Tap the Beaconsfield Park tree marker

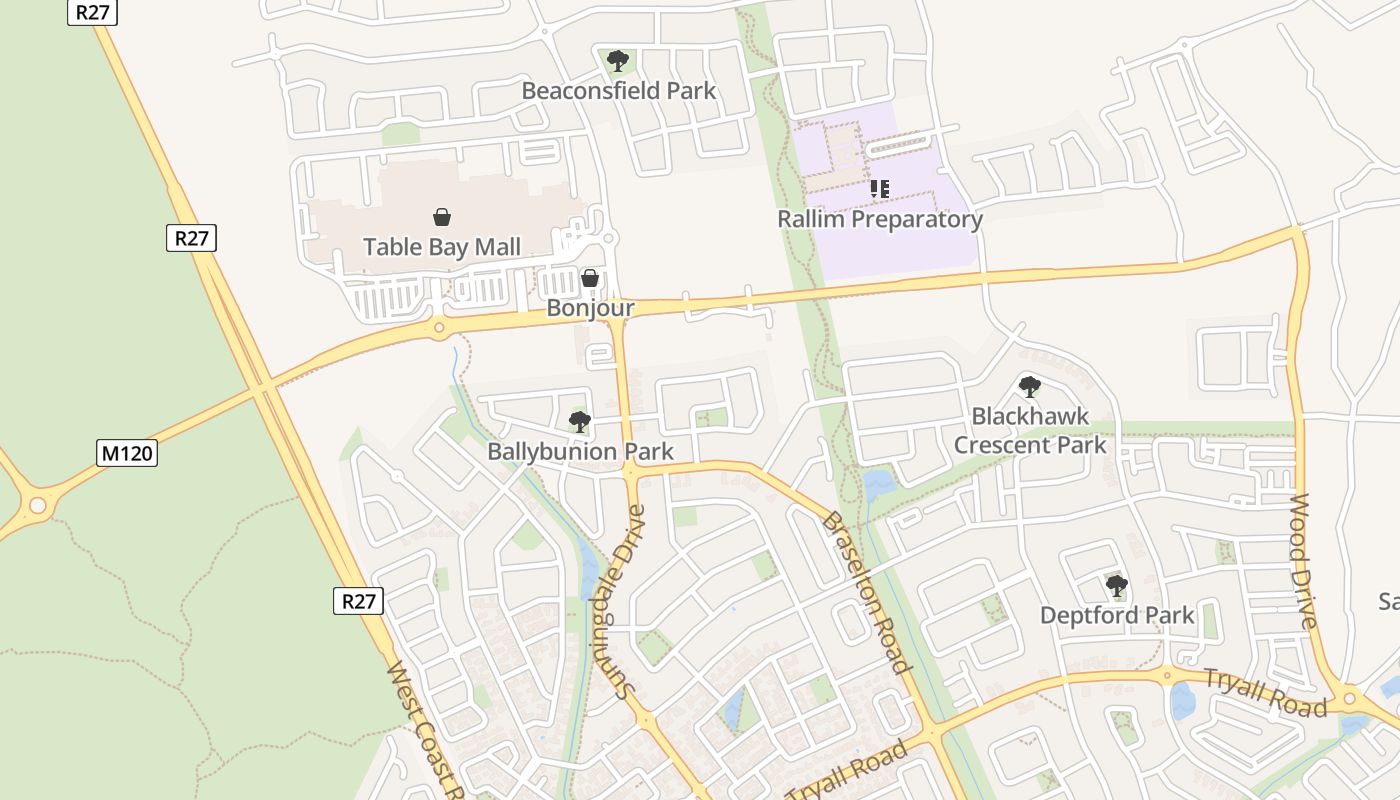[x=618, y=61]
